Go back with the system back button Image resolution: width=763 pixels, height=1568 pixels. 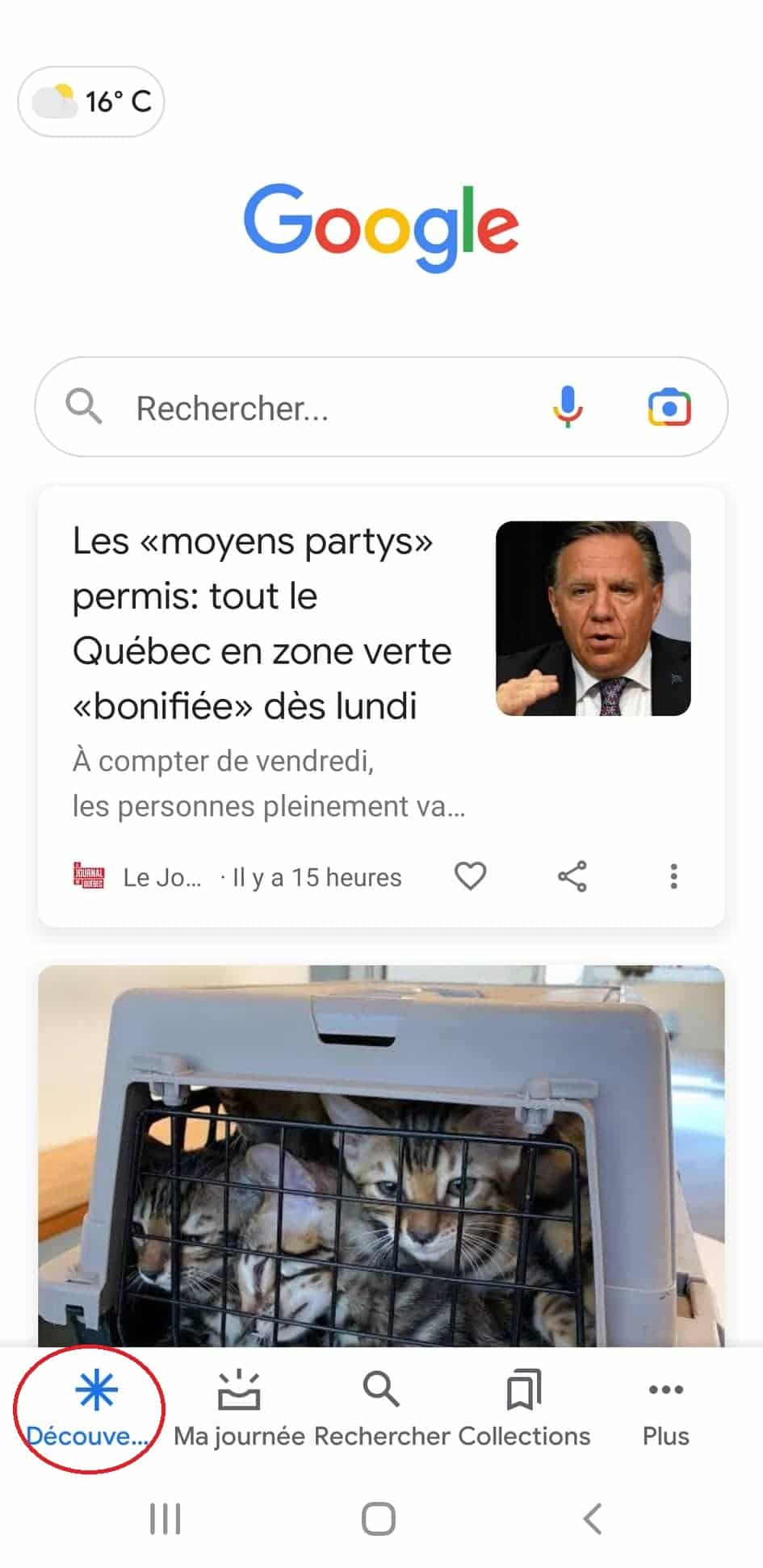(593, 1519)
